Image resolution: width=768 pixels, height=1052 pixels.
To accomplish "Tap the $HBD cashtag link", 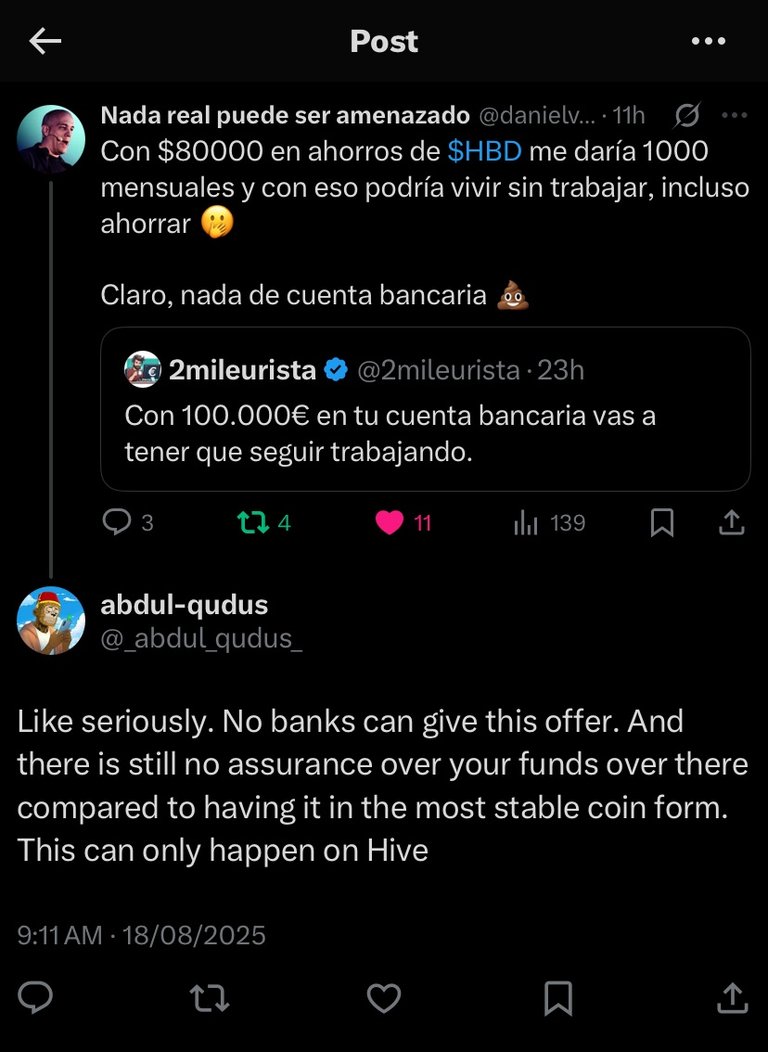I will [x=484, y=152].
